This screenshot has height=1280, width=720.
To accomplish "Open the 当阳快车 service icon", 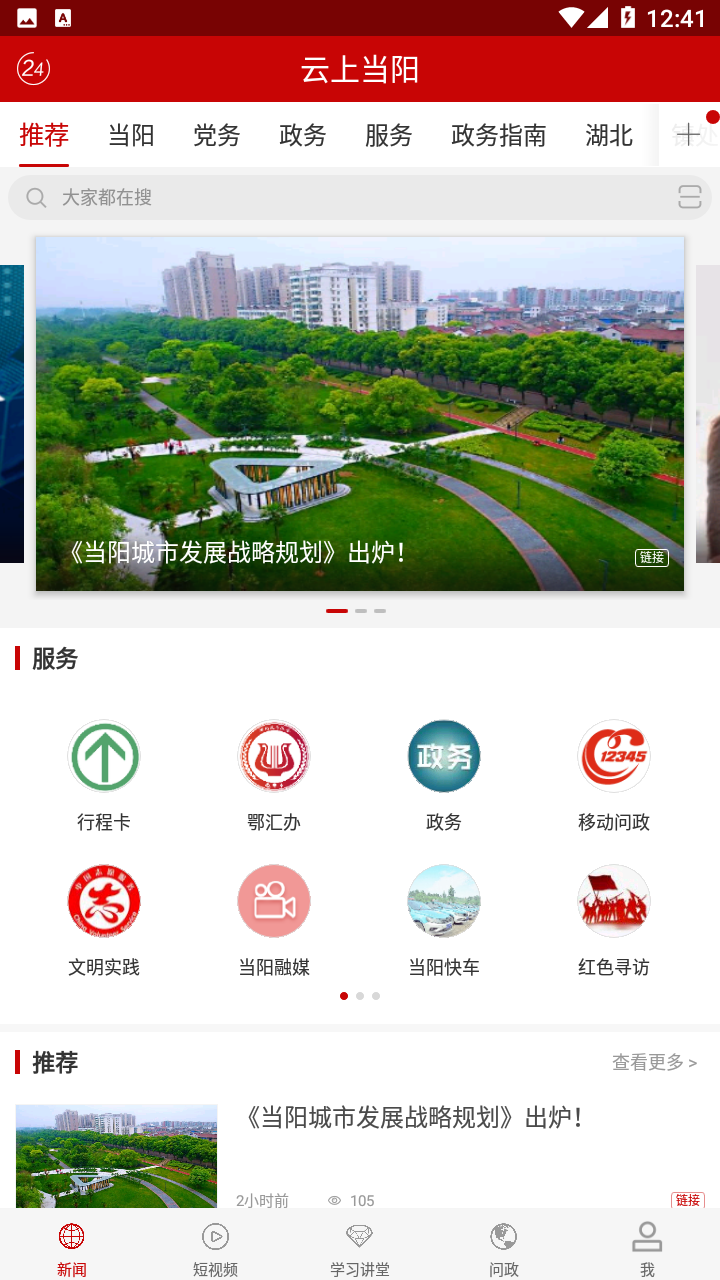I will click(x=443, y=901).
